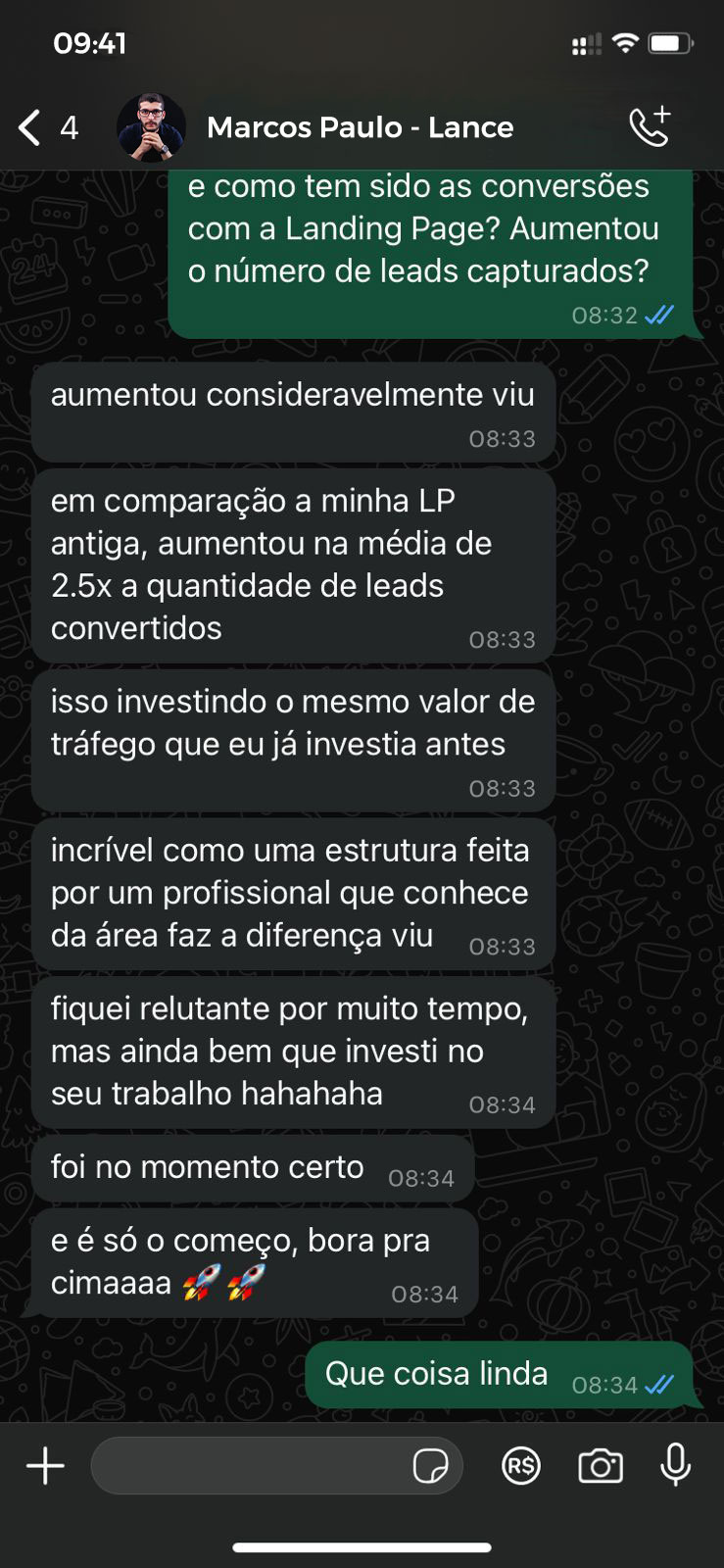
Task: Open Marcos Paulo - Lance contact info
Action: pos(360,127)
